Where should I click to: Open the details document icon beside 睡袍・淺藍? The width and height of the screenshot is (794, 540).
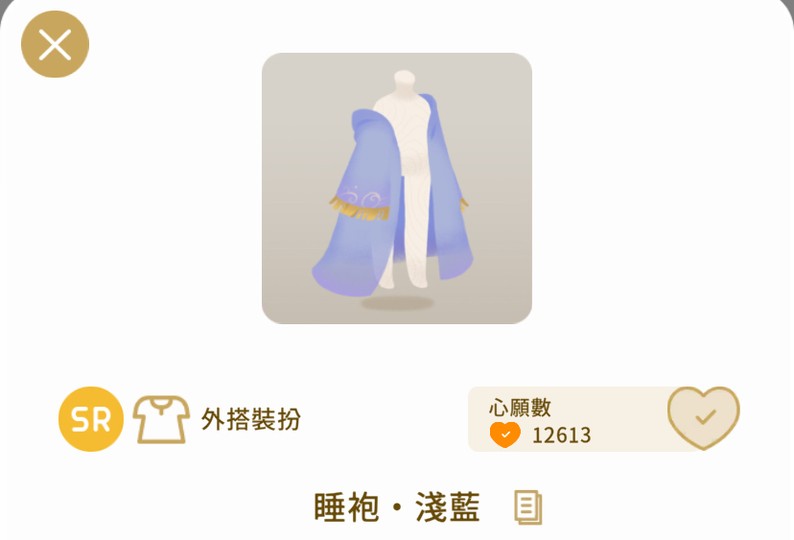(528, 507)
